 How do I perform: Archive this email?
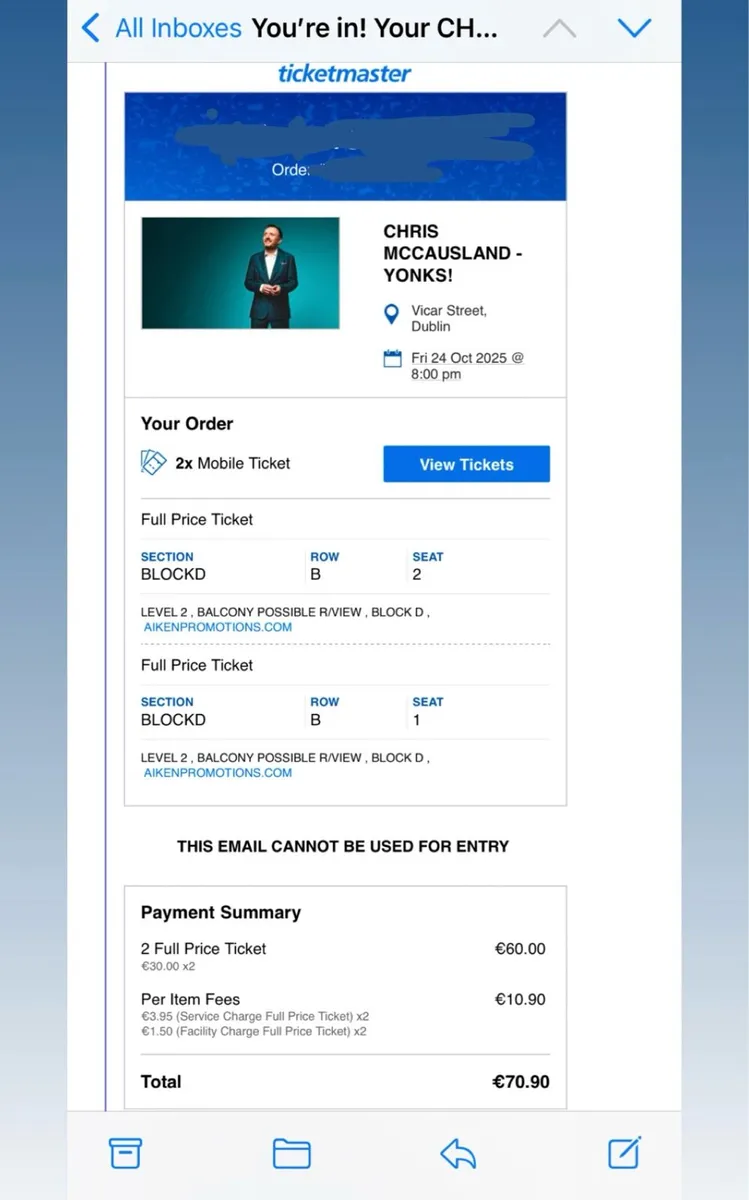pos(125,1153)
